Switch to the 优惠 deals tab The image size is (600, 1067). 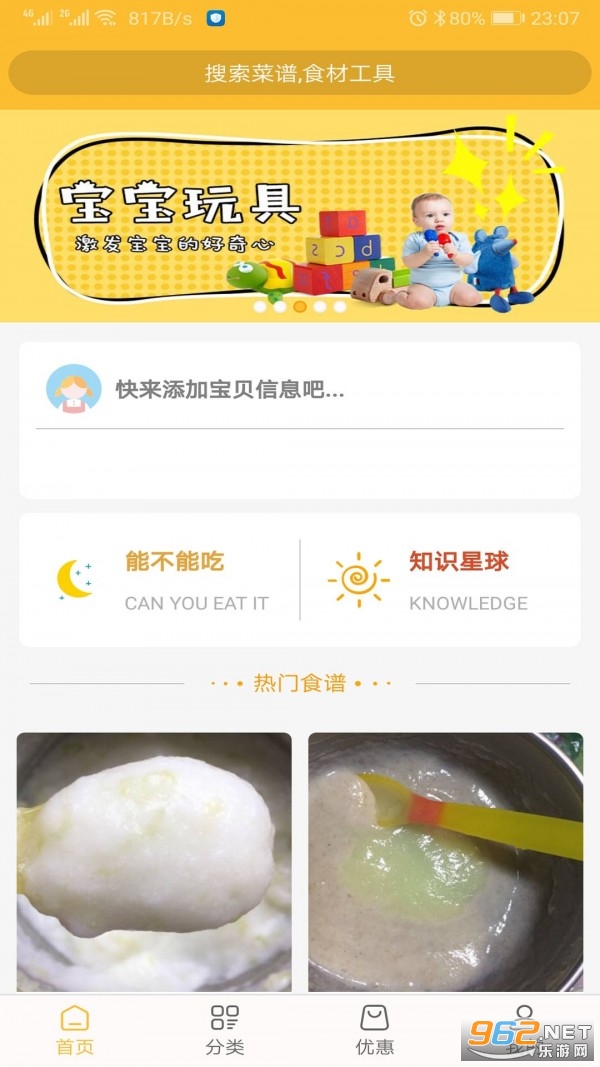point(375,1030)
